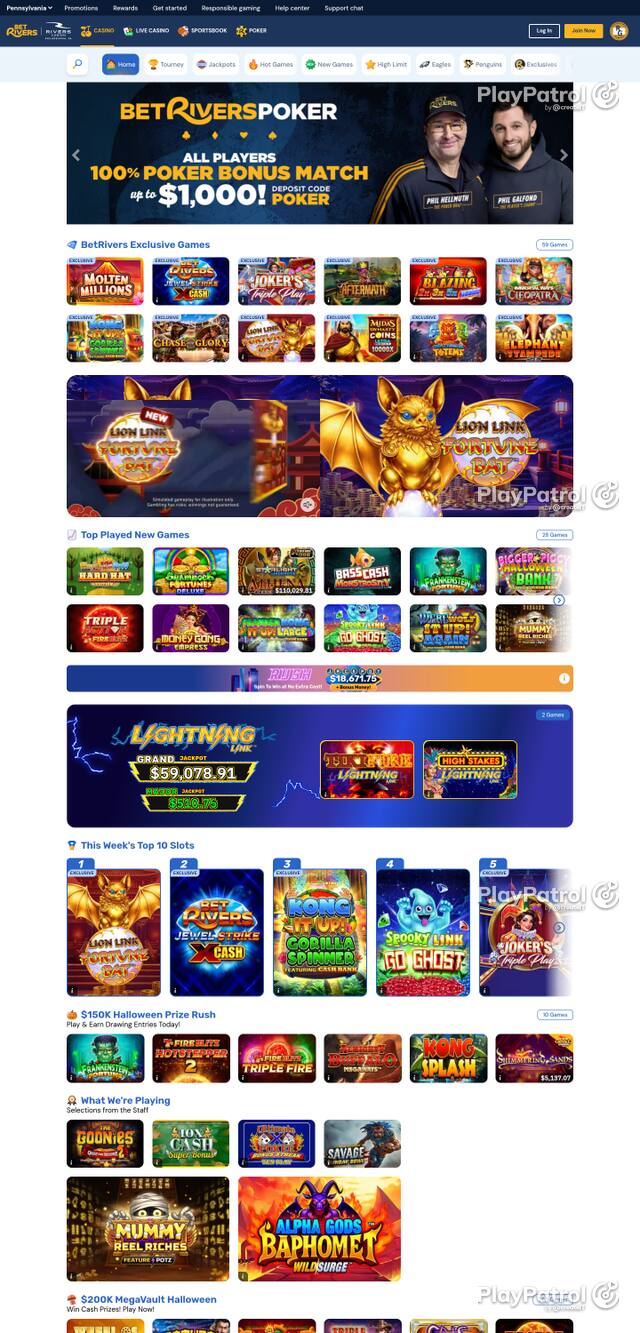The width and height of the screenshot is (640, 1333).
Task: Select the Hot Games category chip
Action: (x=271, y=64)
